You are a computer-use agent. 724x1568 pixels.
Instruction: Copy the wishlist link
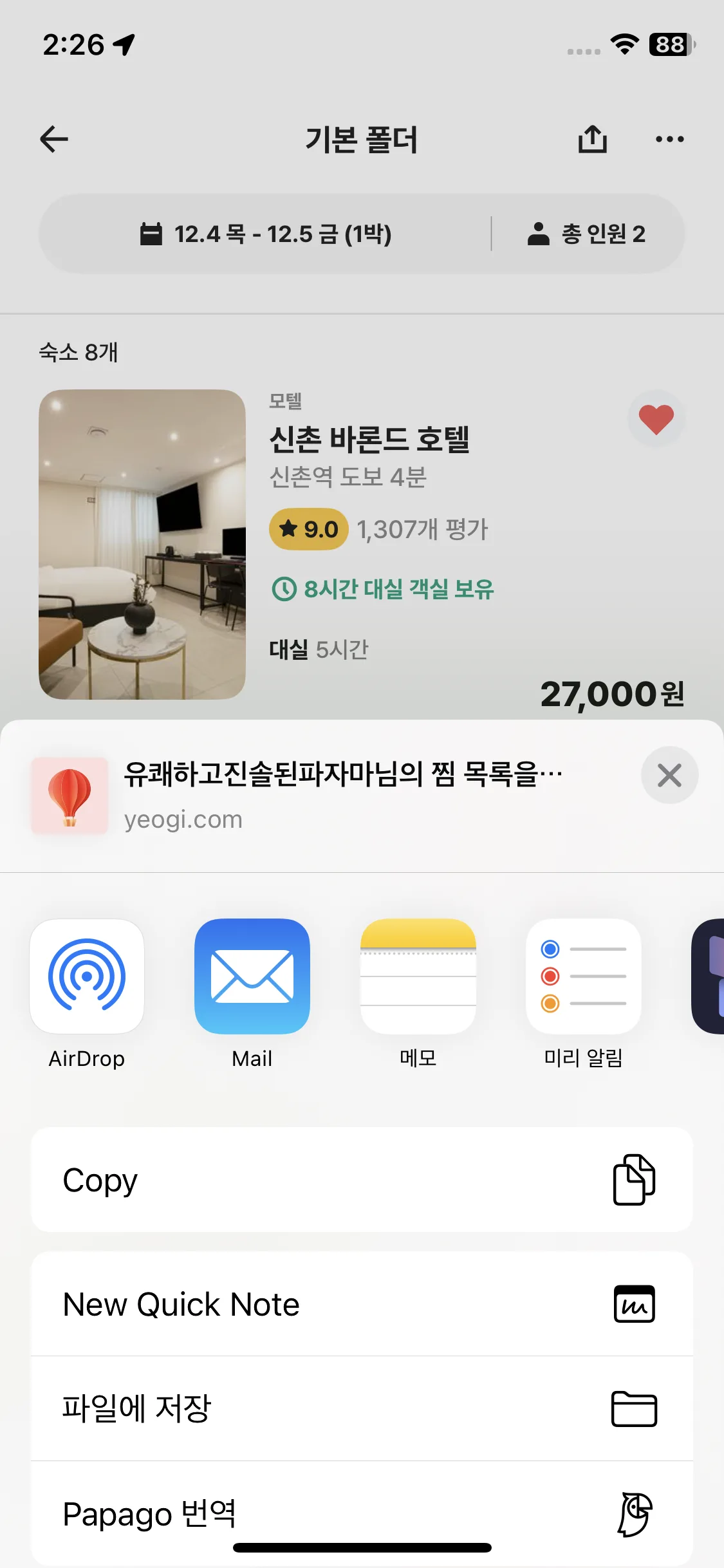[x=362, y=1180]
